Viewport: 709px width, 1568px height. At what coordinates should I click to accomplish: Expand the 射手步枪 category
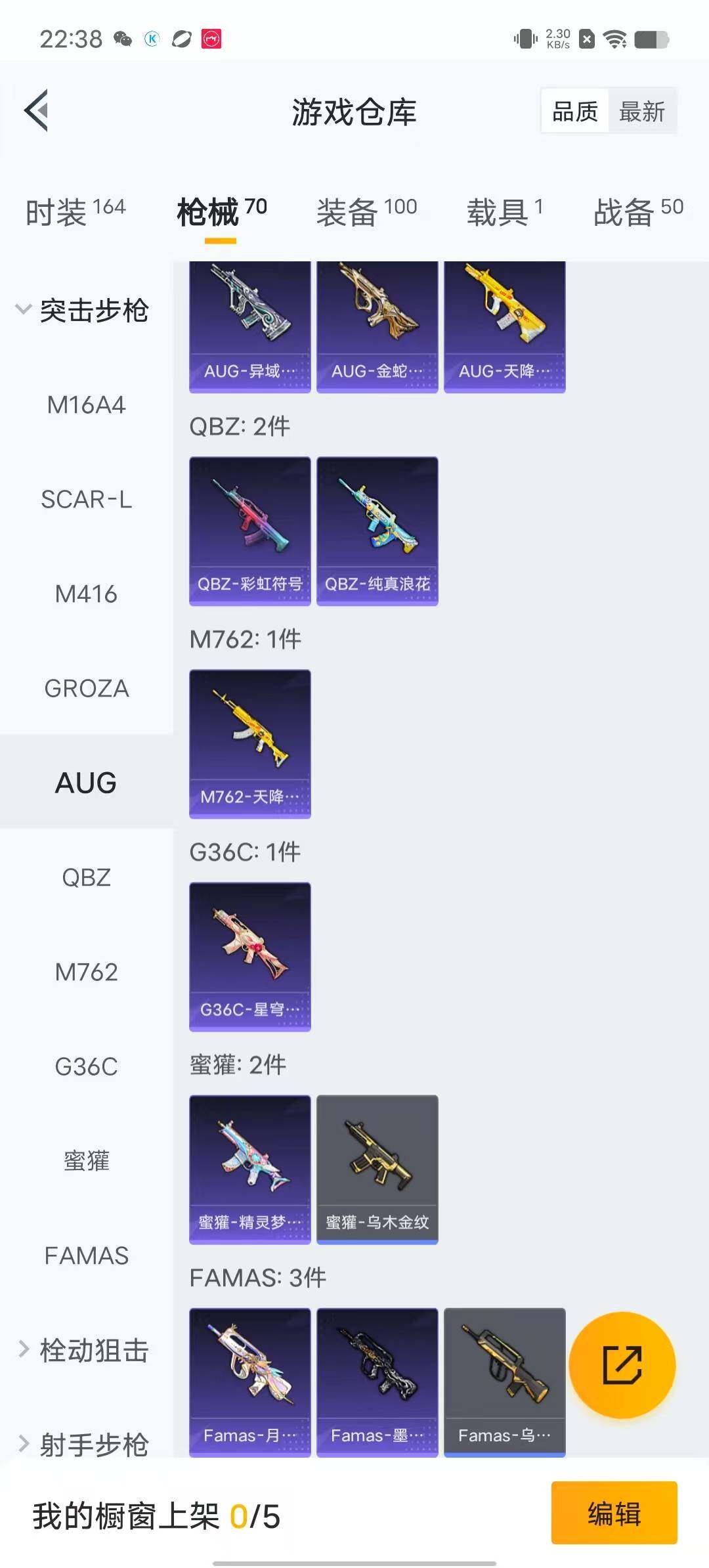pyautogui.click(x=83, y=1445)
